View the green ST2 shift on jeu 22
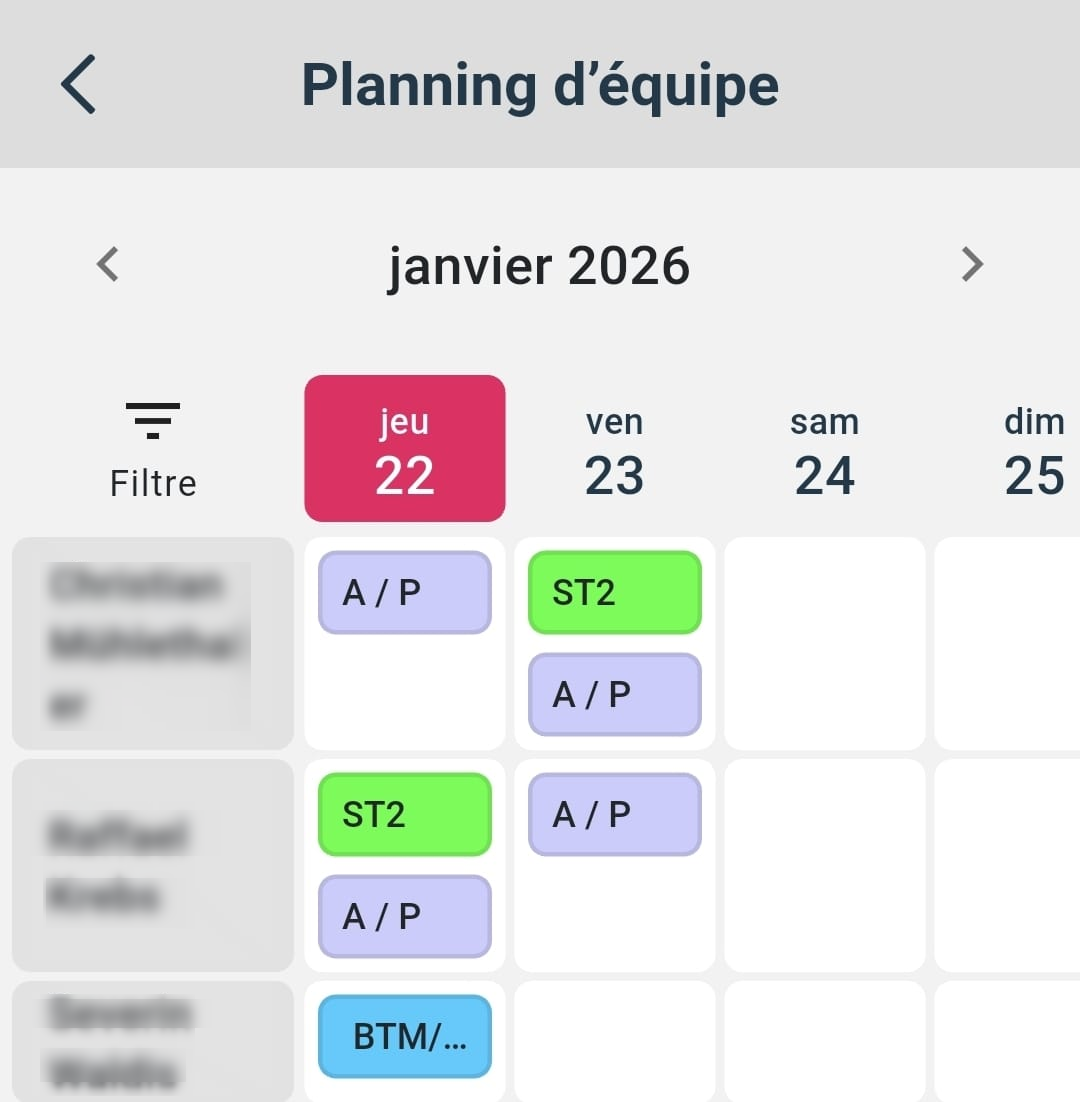Screen dimensions: 1080x1102 (405, 814)
